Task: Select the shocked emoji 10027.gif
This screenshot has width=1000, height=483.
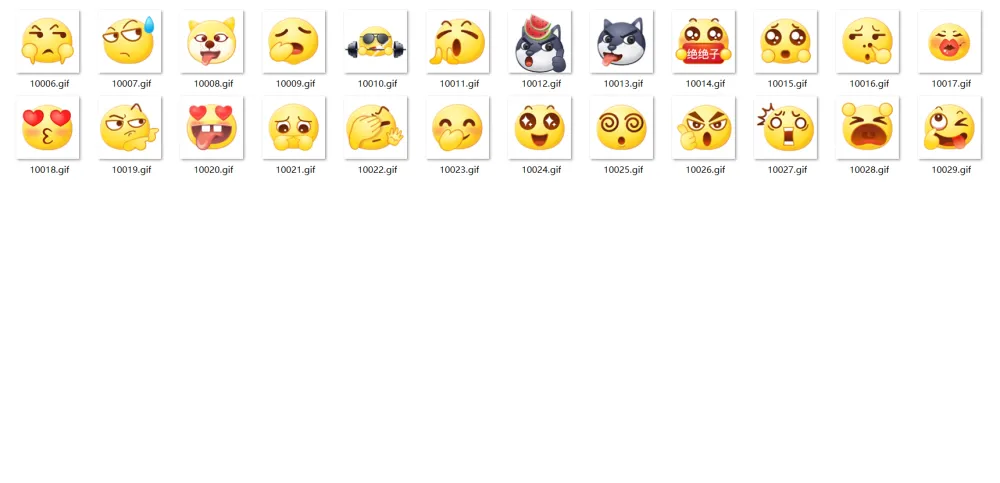Action: click(786, 128)
